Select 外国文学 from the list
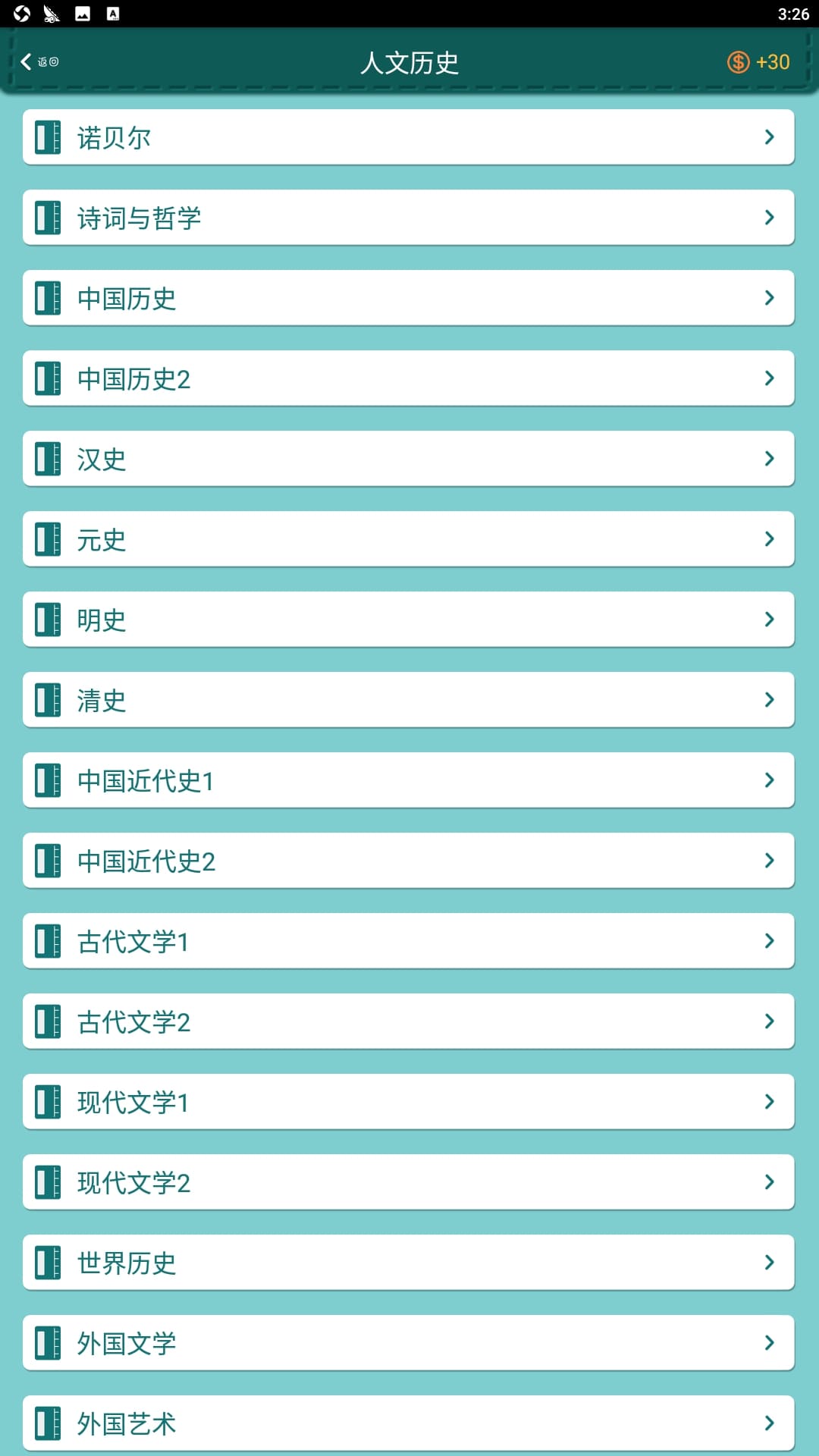This screenshot has height=1456, width=819. pos(408,1343)
